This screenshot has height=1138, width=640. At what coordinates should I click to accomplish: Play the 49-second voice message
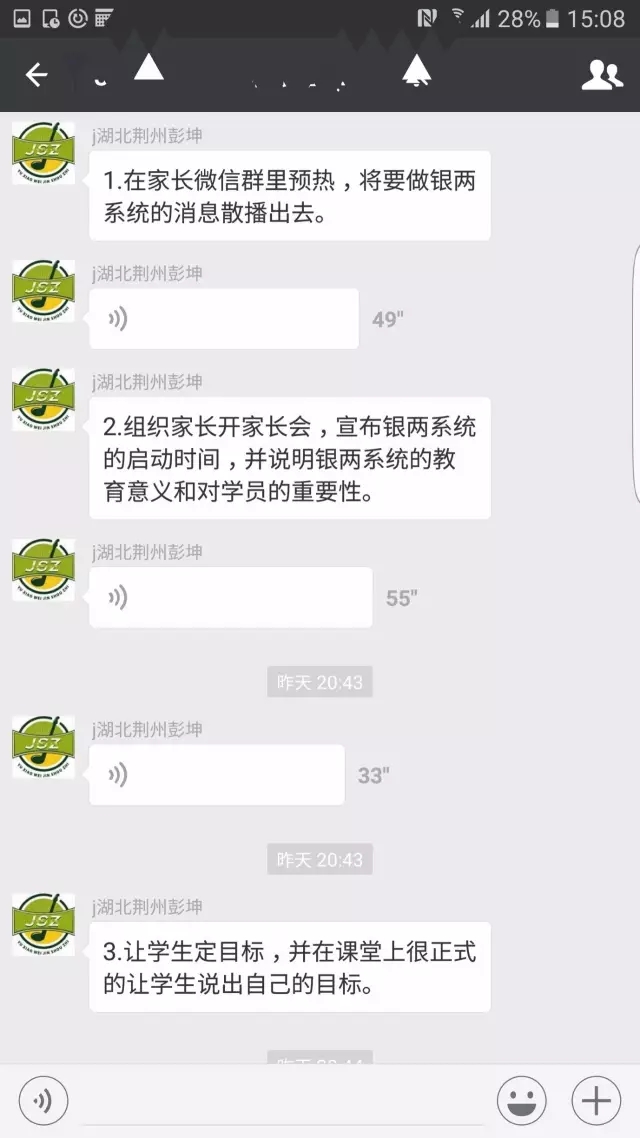223,319
